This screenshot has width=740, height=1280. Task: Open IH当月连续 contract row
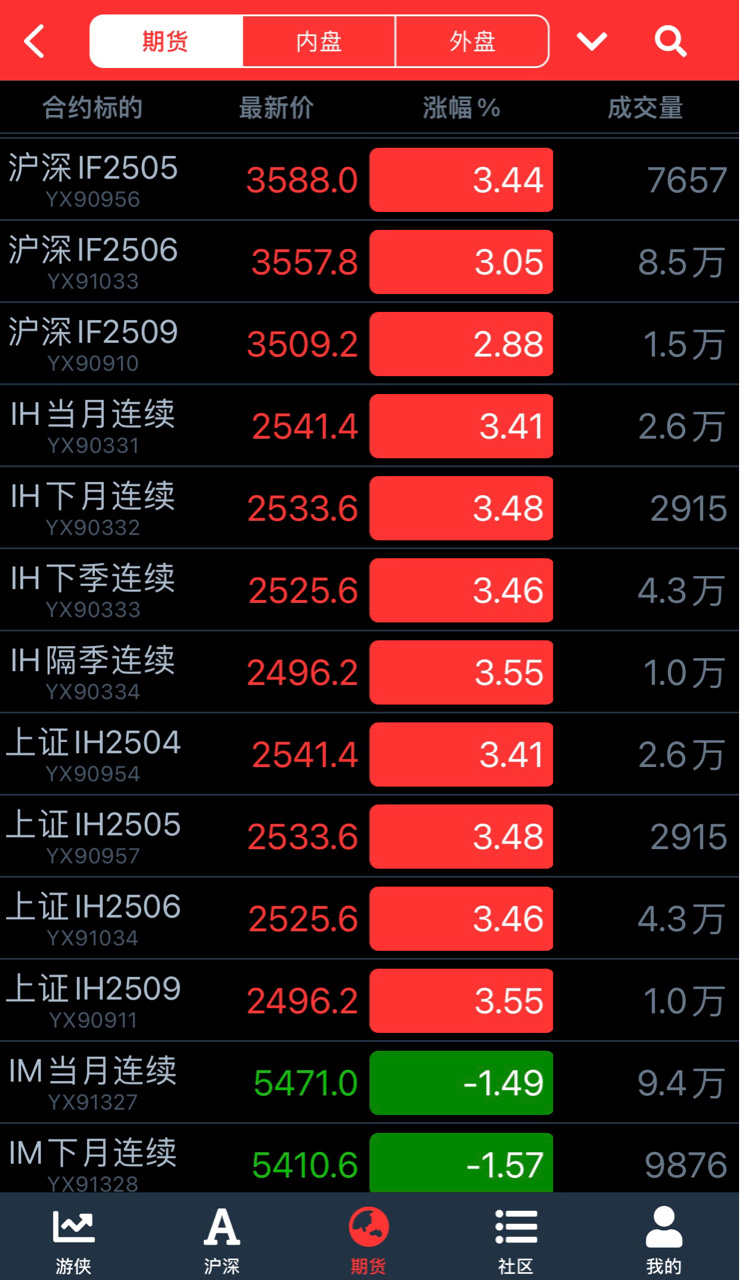point(370,426)
